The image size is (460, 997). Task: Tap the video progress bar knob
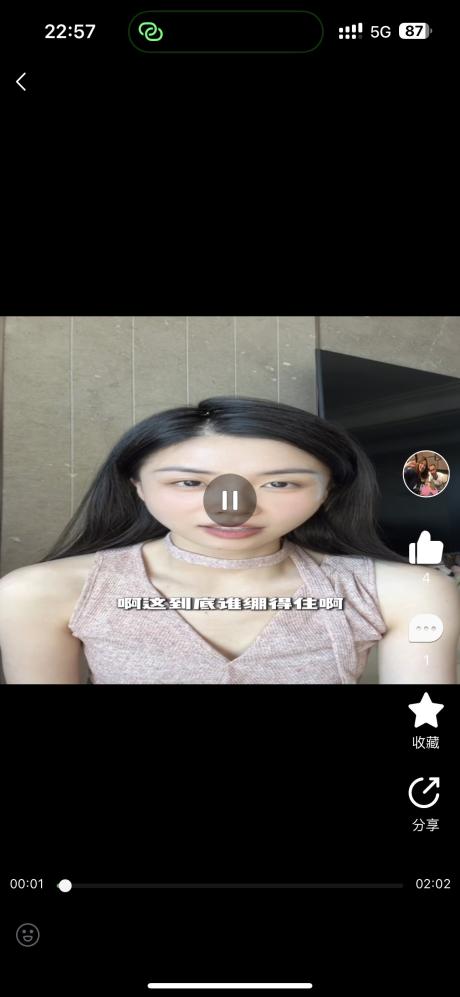click(x=65, y=886)
